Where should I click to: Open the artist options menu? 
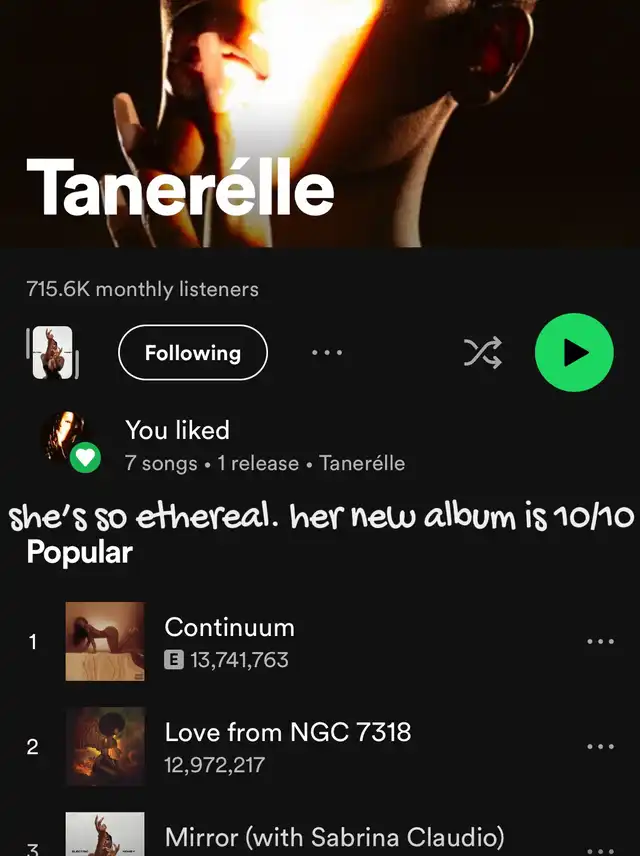327,353
